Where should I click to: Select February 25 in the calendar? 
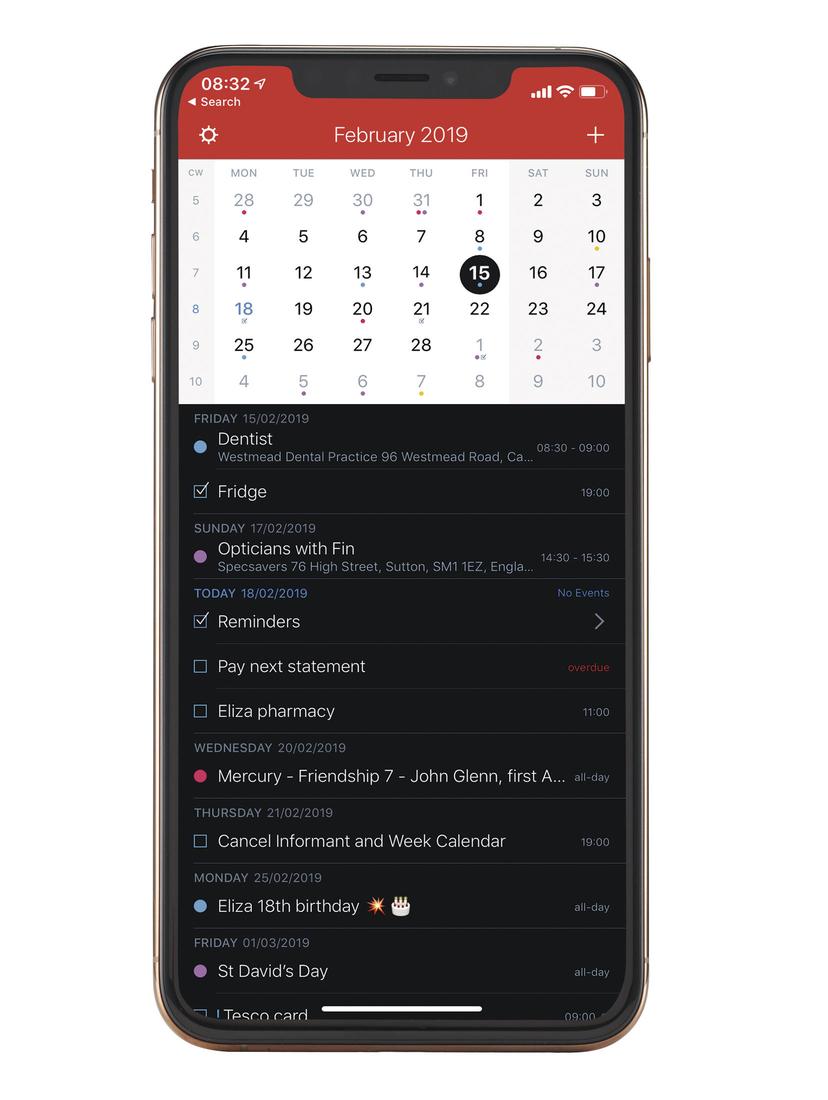pyautogui.click(x=244, y=345)
